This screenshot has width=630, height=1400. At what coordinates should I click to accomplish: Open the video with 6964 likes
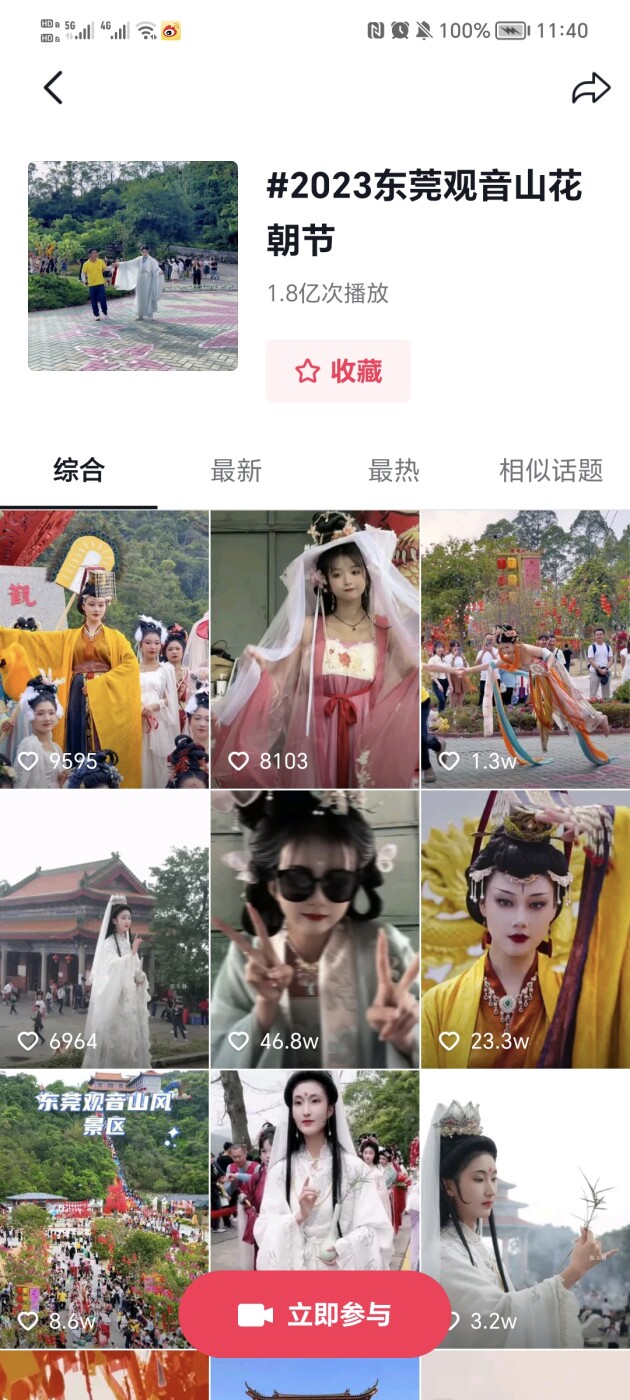(104, 930)
